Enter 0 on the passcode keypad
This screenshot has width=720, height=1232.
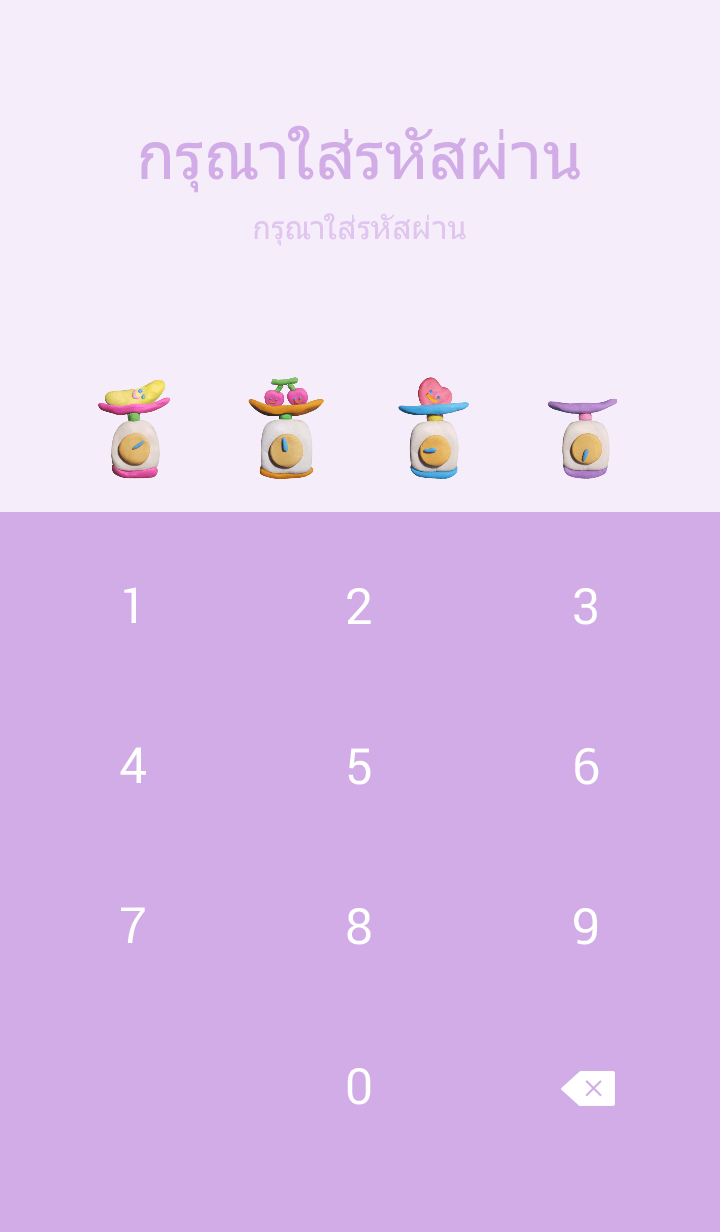tap(359, 1087)
